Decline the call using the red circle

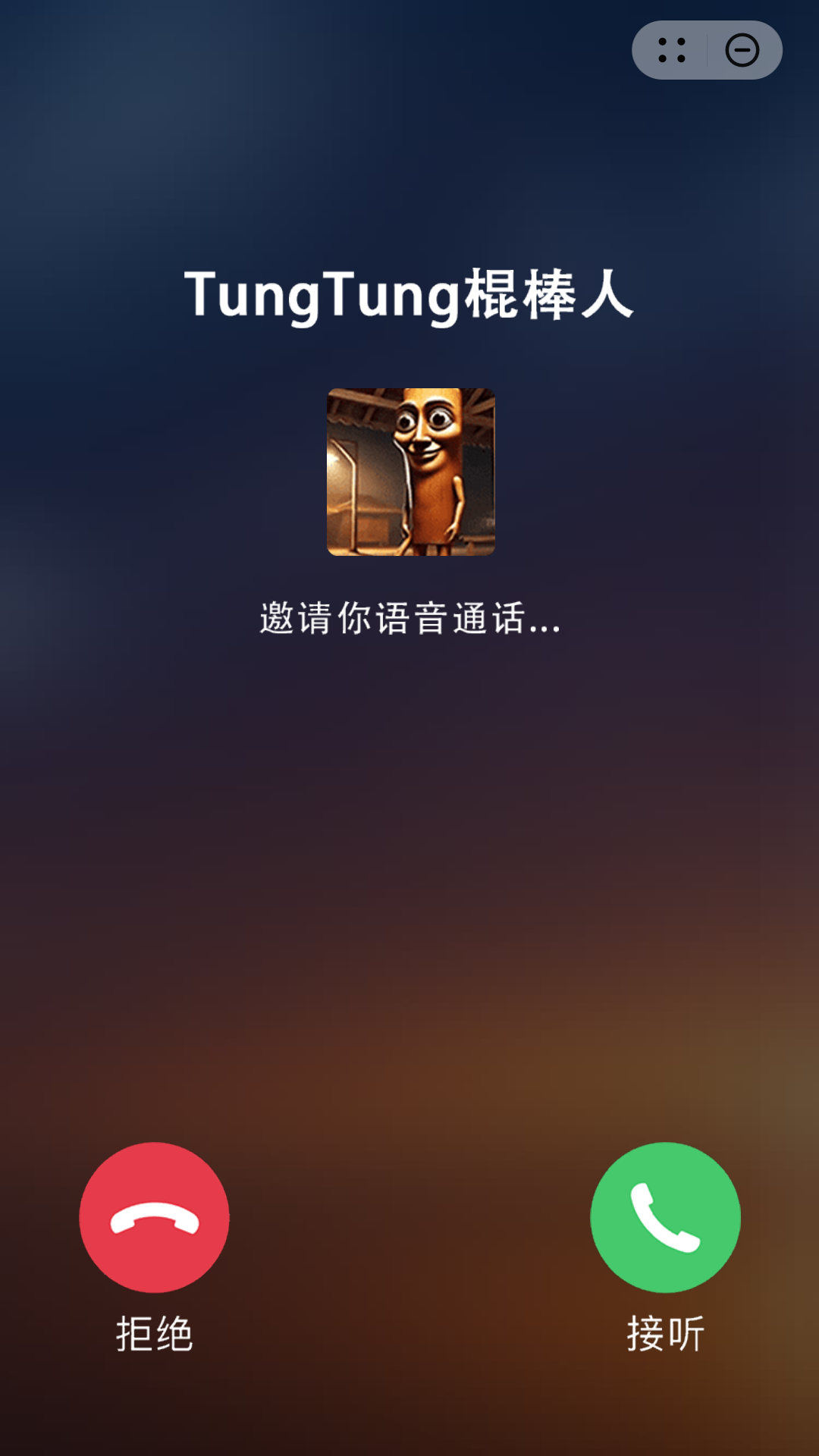click(154, 1216)
